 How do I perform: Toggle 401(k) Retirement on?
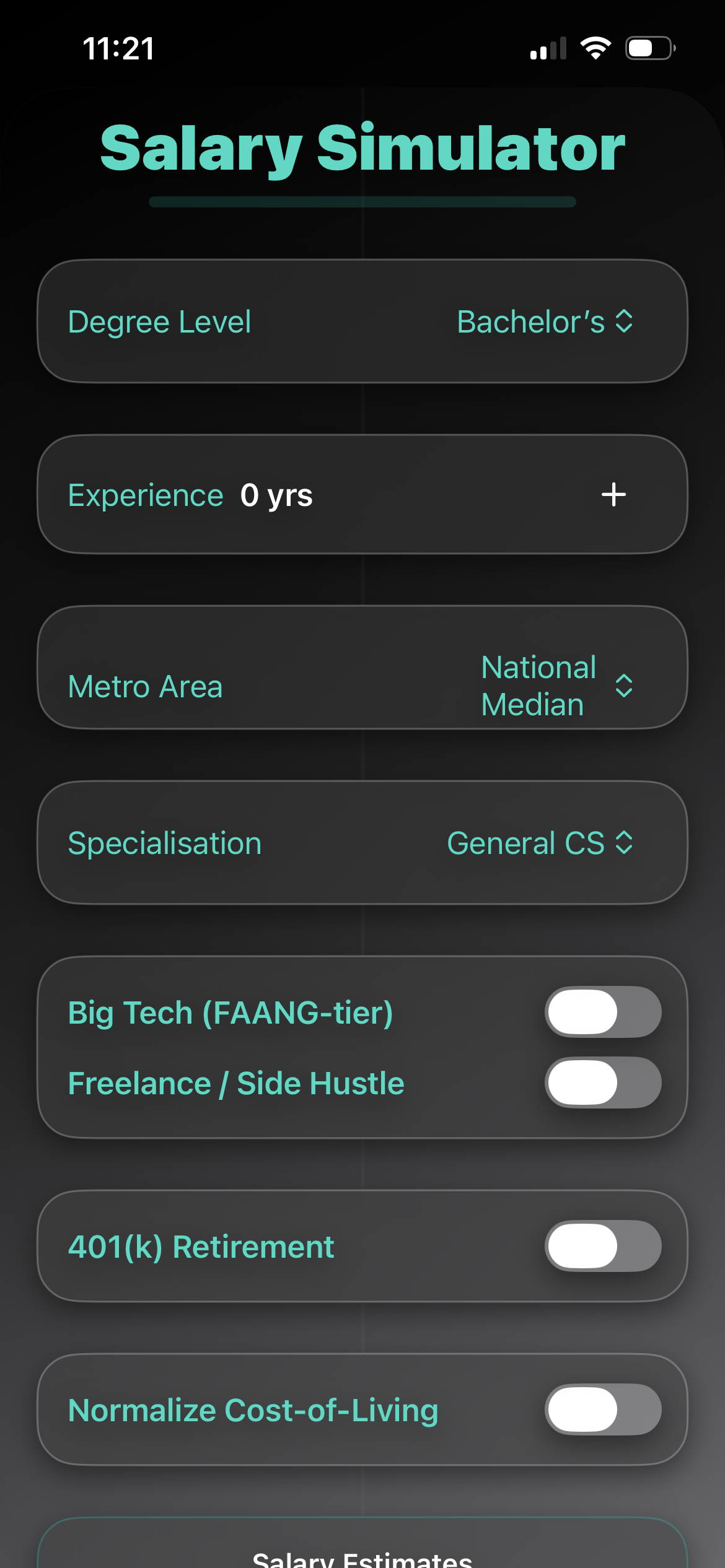click(602, 1246)
